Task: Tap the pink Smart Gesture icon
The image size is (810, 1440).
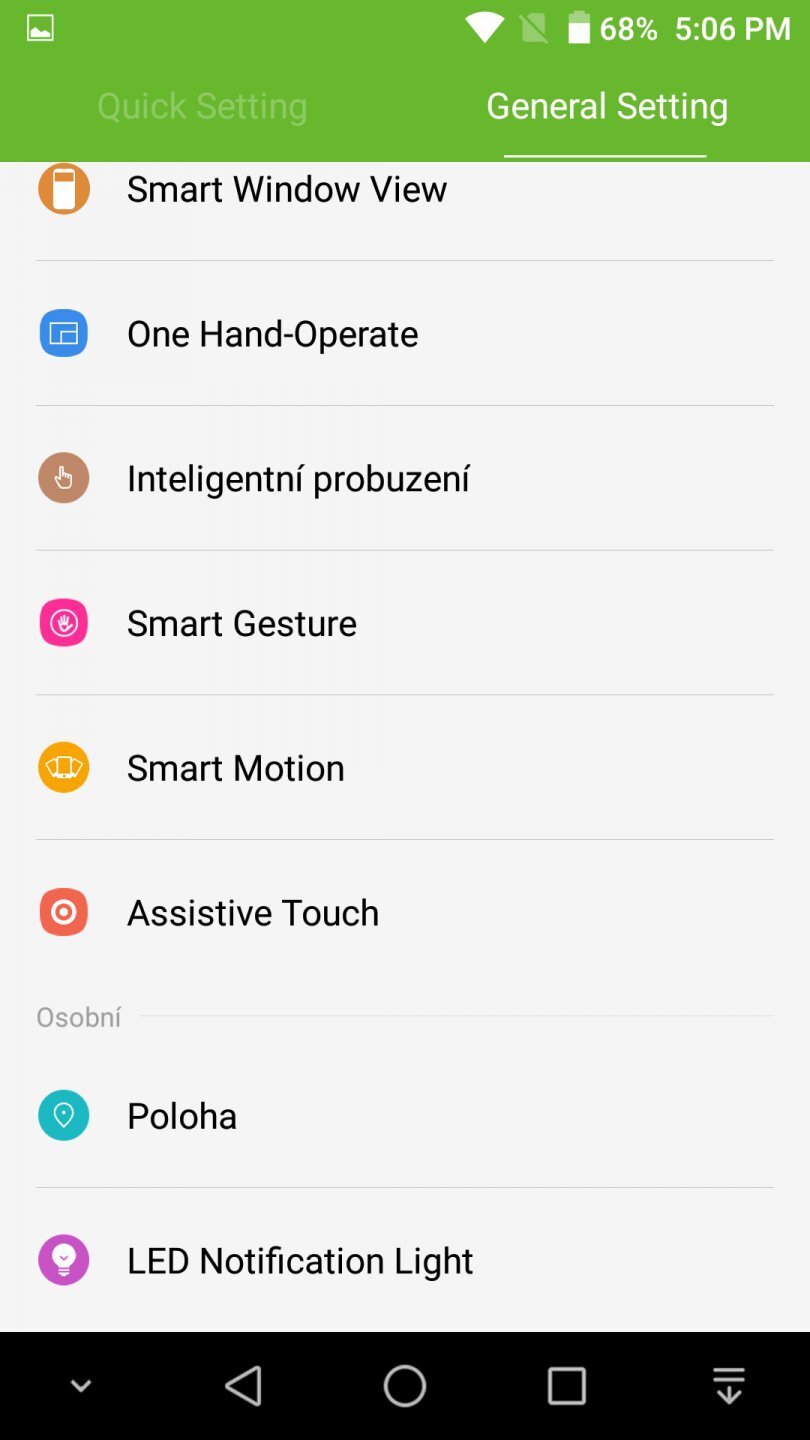Action: coord(63,622)
